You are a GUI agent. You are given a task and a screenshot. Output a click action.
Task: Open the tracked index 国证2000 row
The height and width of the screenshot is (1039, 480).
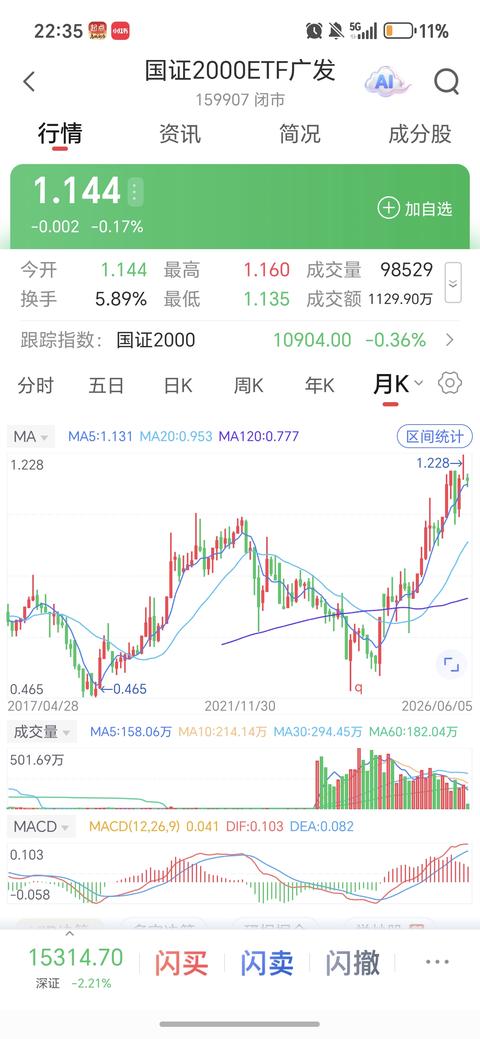(x=239, y=341)
